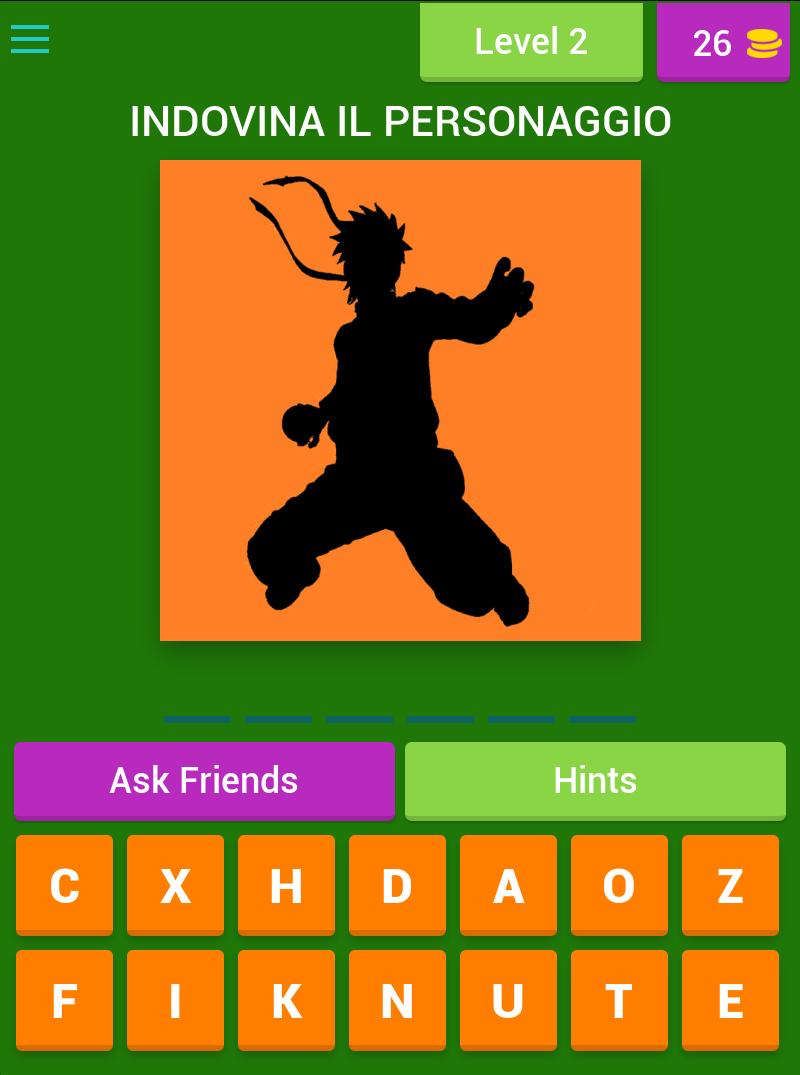Select letter X tile
The width and height of the screenshot is (800, 1075).
pos(176,885)
